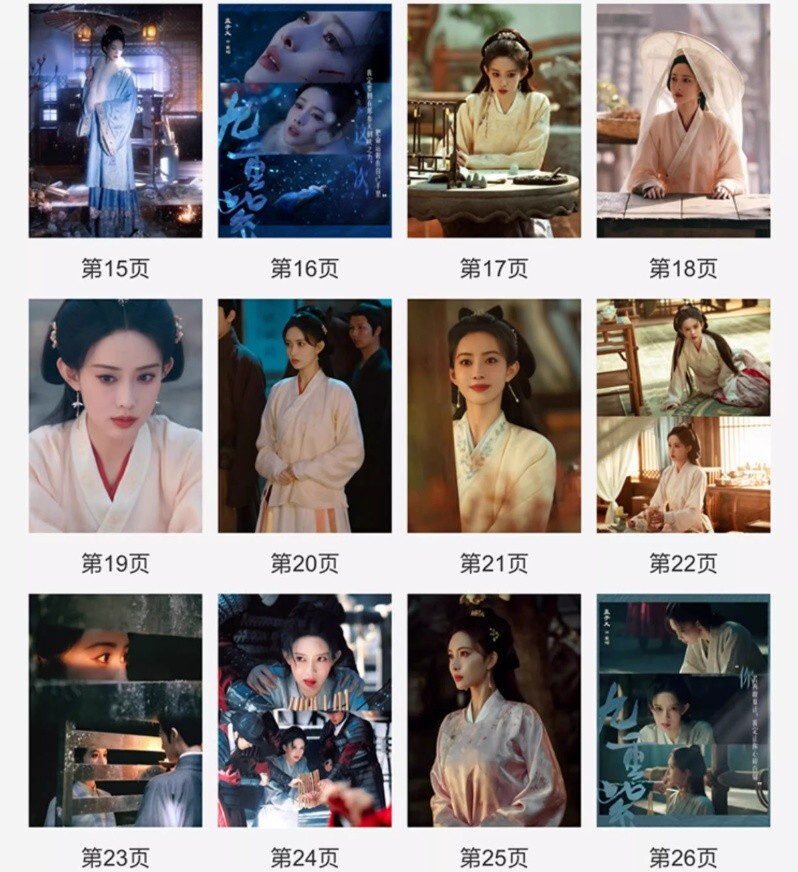Select the page 21 thumbnail
798x872 pixels.
(x=494, y=415)
